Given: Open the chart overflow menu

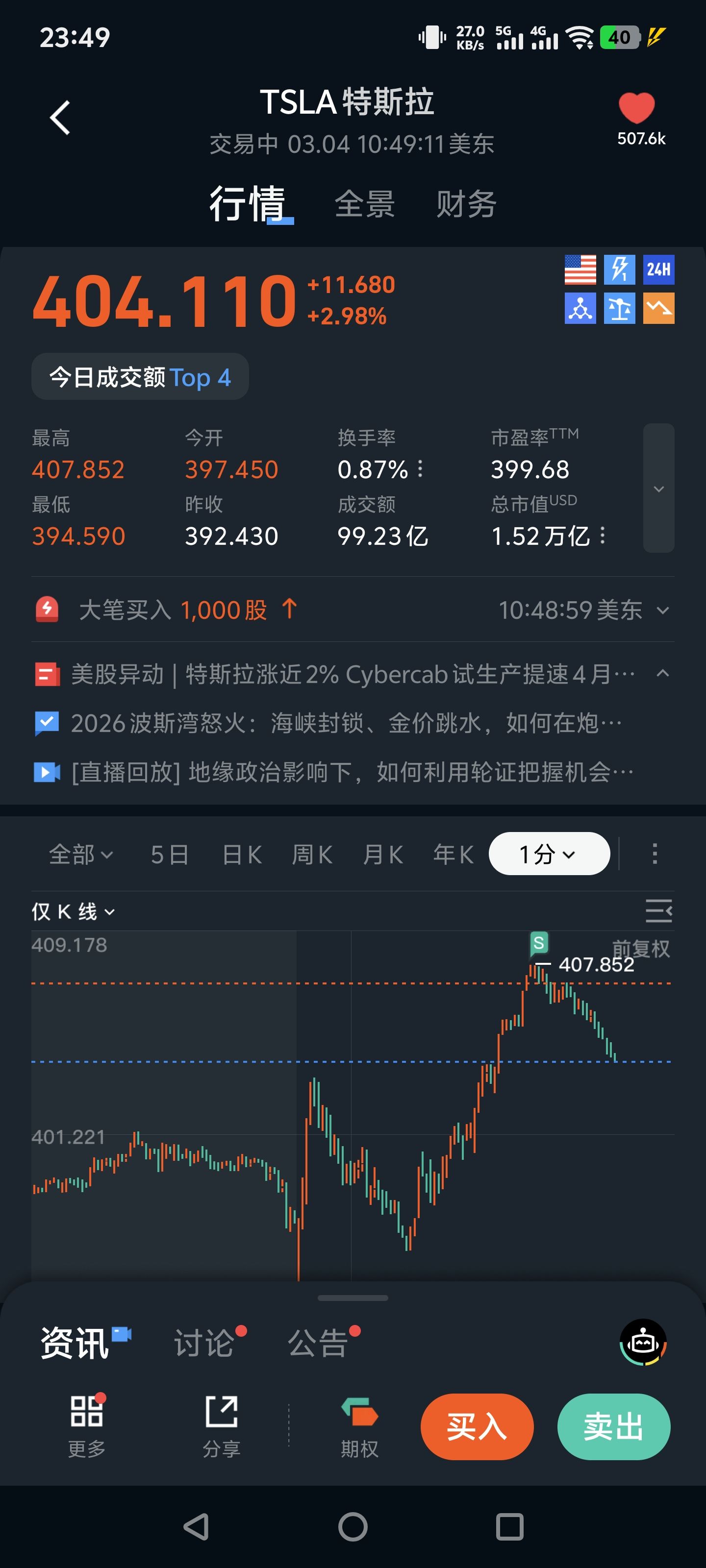Looking at the screenshot, I should [x=655, y=854].
